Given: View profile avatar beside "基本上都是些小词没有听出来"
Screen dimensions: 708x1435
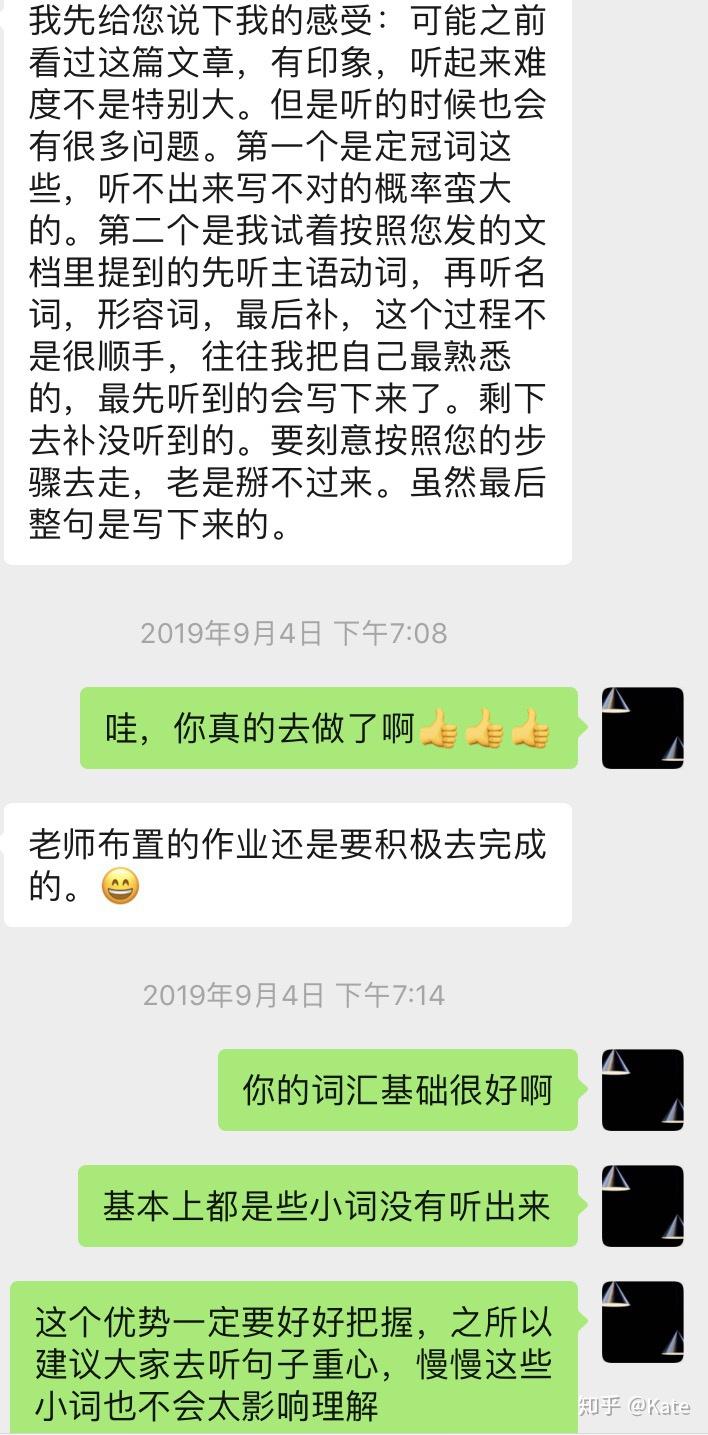Looking at the screenshot, I should coord(642,1206).
